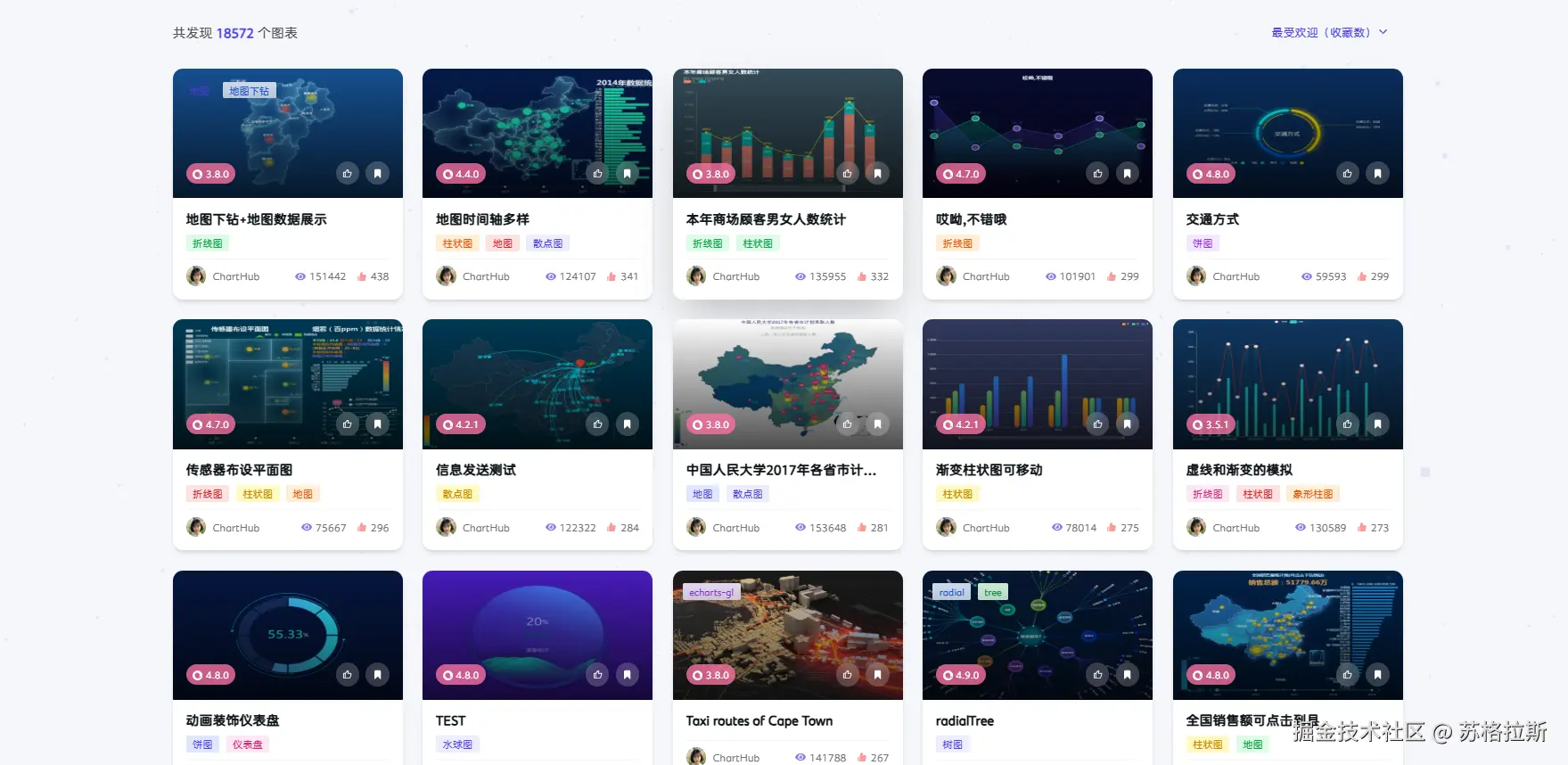The image size is (1568, 765).
Task: Bookmark the 传感器布设平面图 chart
Action: pyautogui.click(x=378, y=424)
